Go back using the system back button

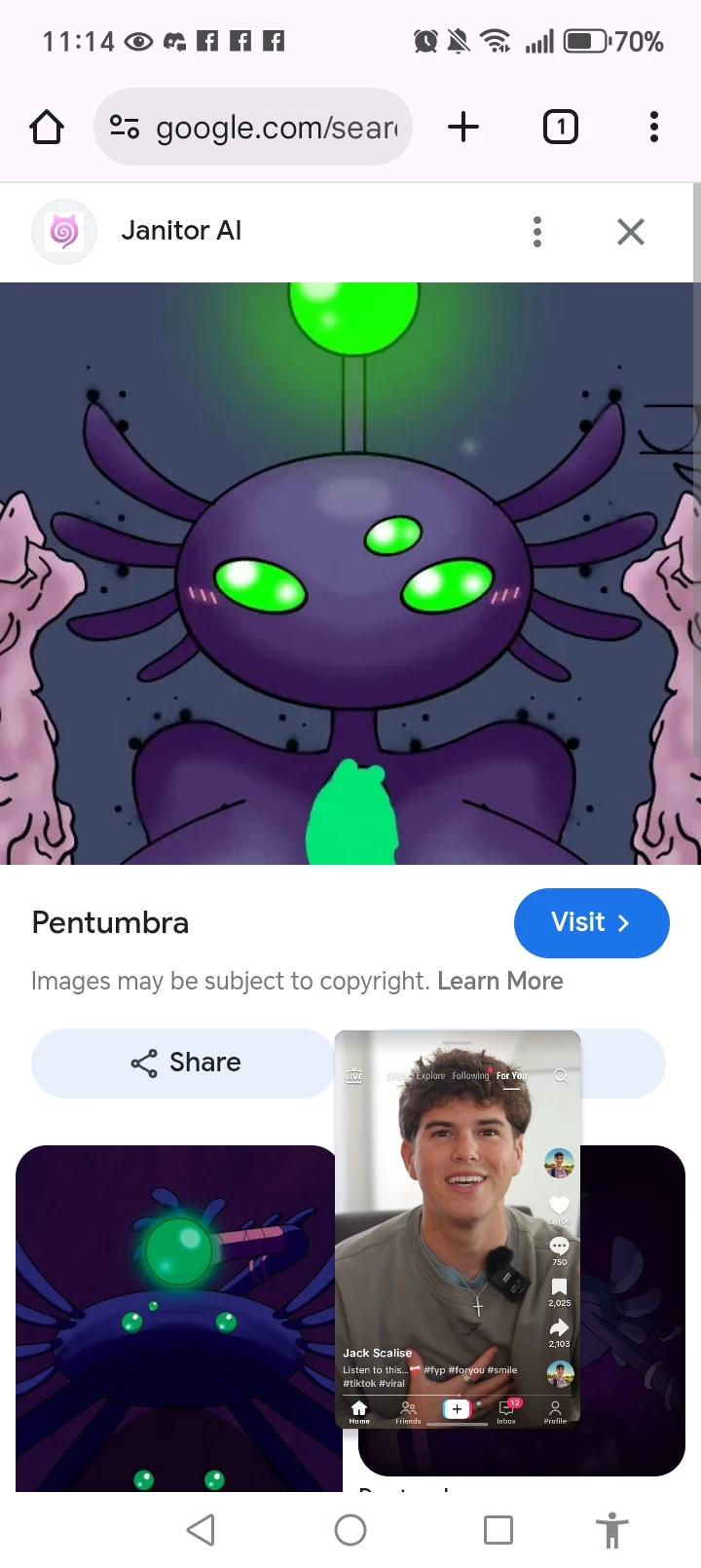201,1530
